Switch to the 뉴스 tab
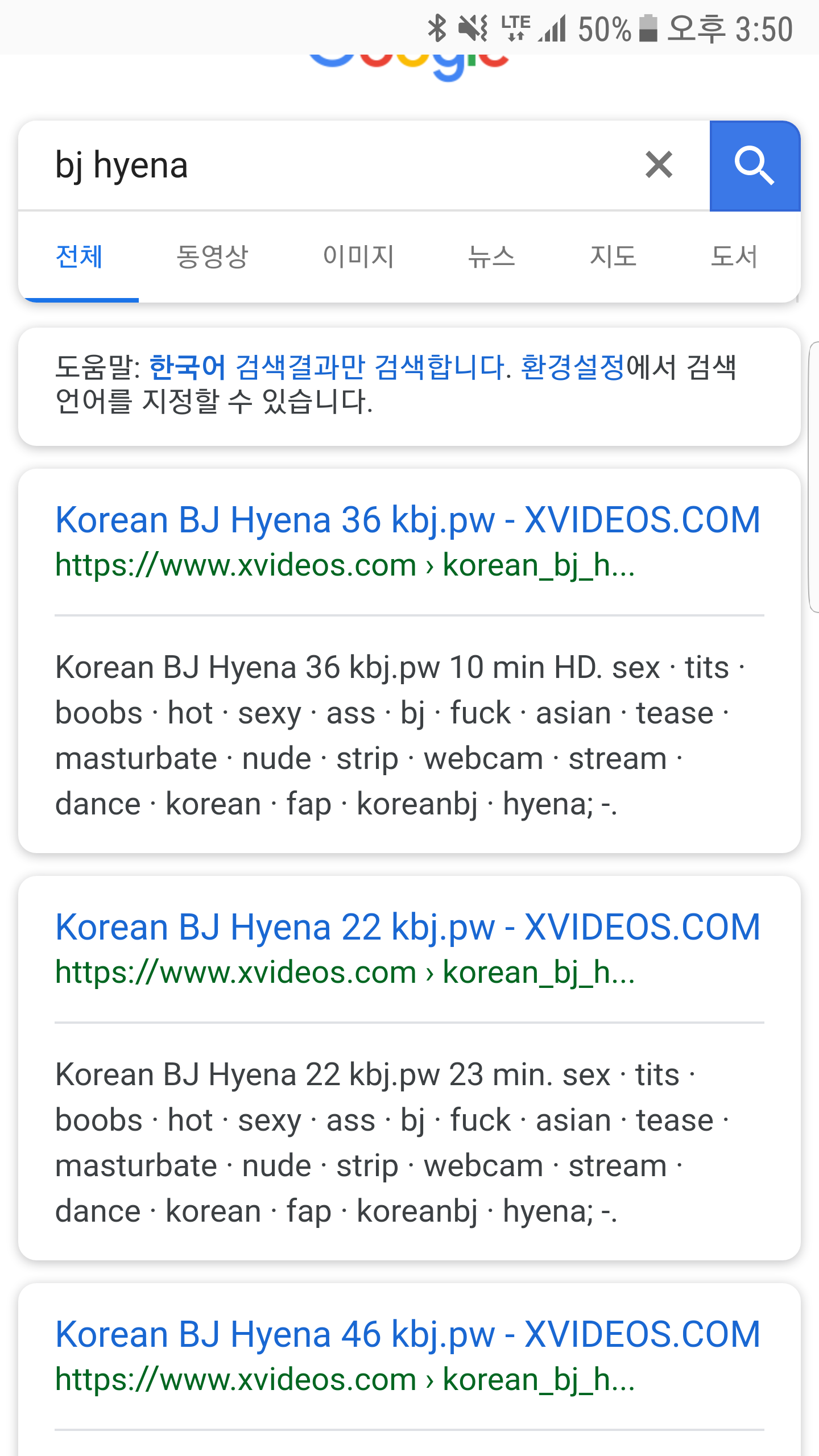 pyautogui.click(x=491, y=257)
